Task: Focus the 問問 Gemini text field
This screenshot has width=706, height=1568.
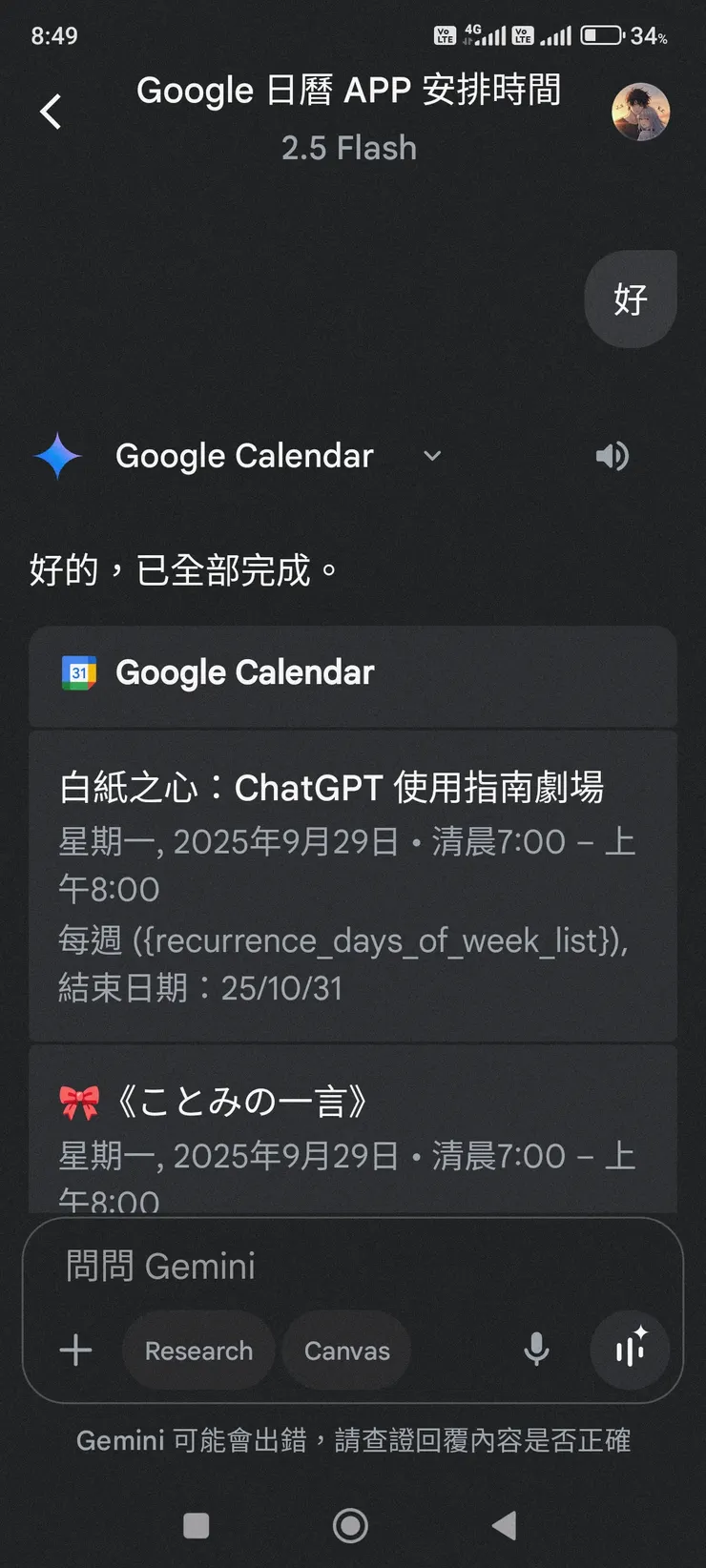Action: [x=352, y=1267]
